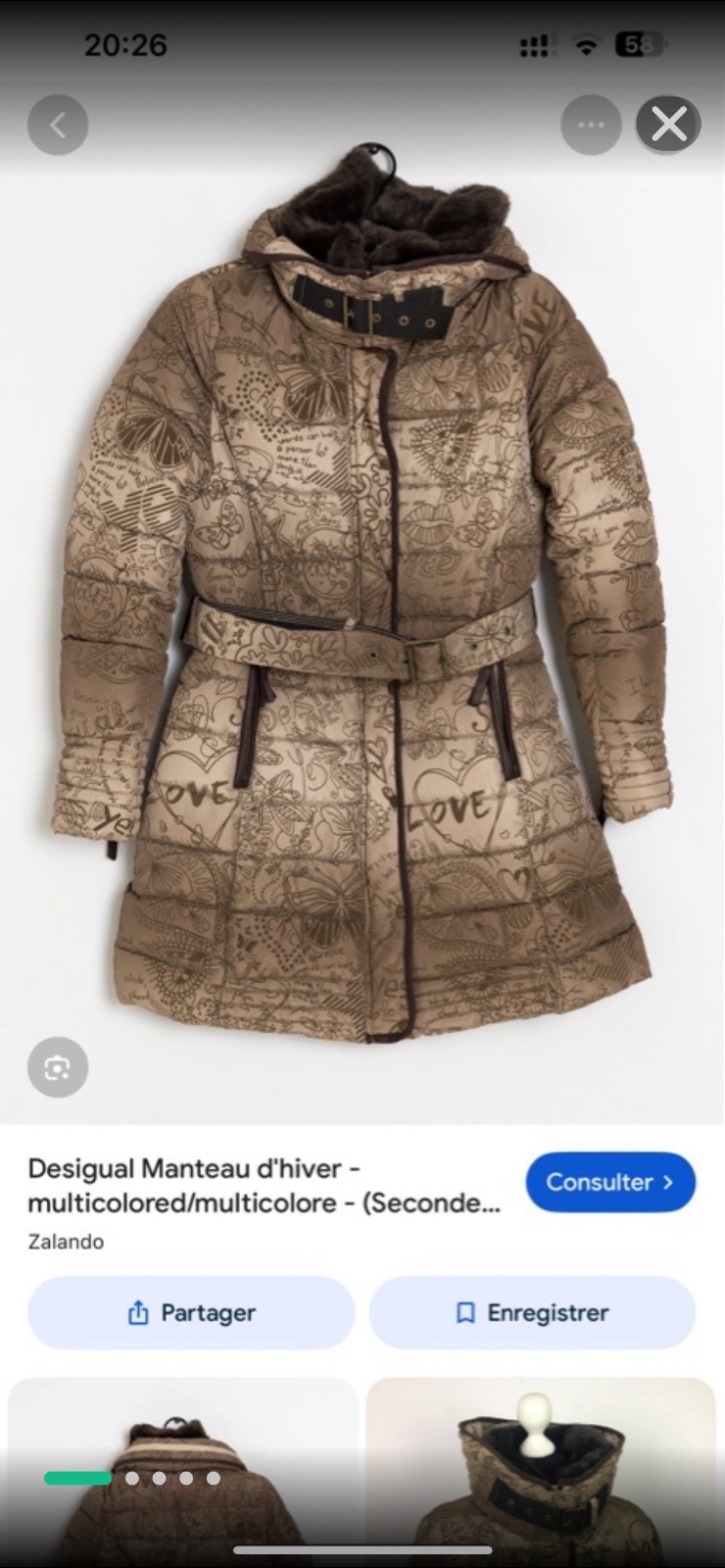Go back with the left arrow

(58, 124)
